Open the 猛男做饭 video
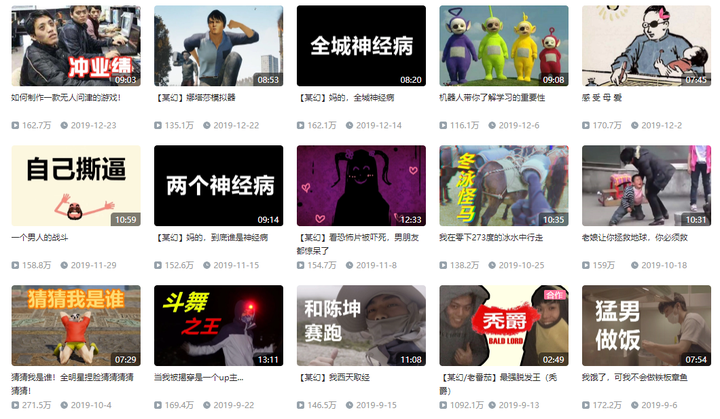720x419 pixels. (x=646, y=325)
